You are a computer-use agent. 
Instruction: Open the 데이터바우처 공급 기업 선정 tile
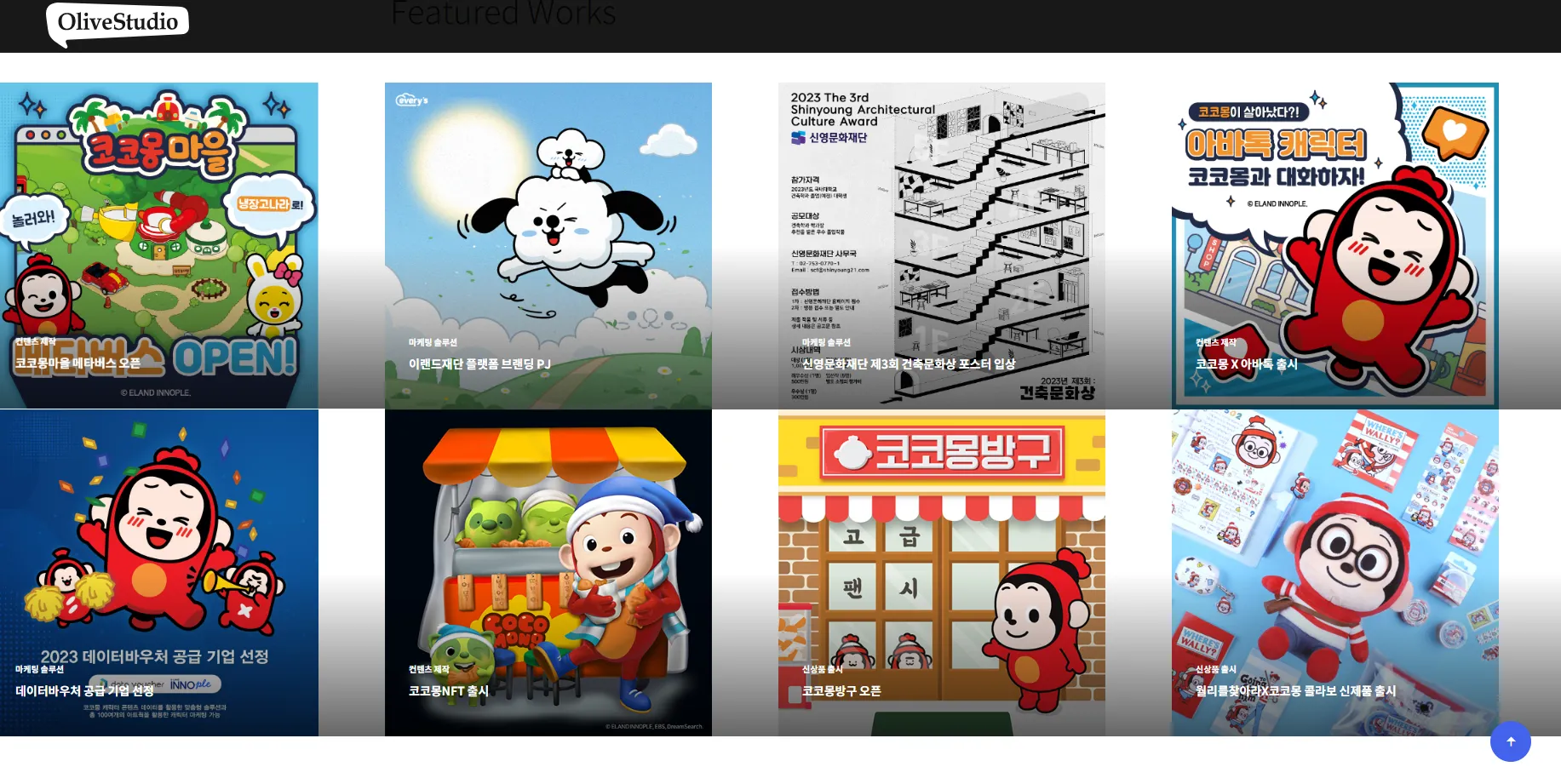point(158,572)
